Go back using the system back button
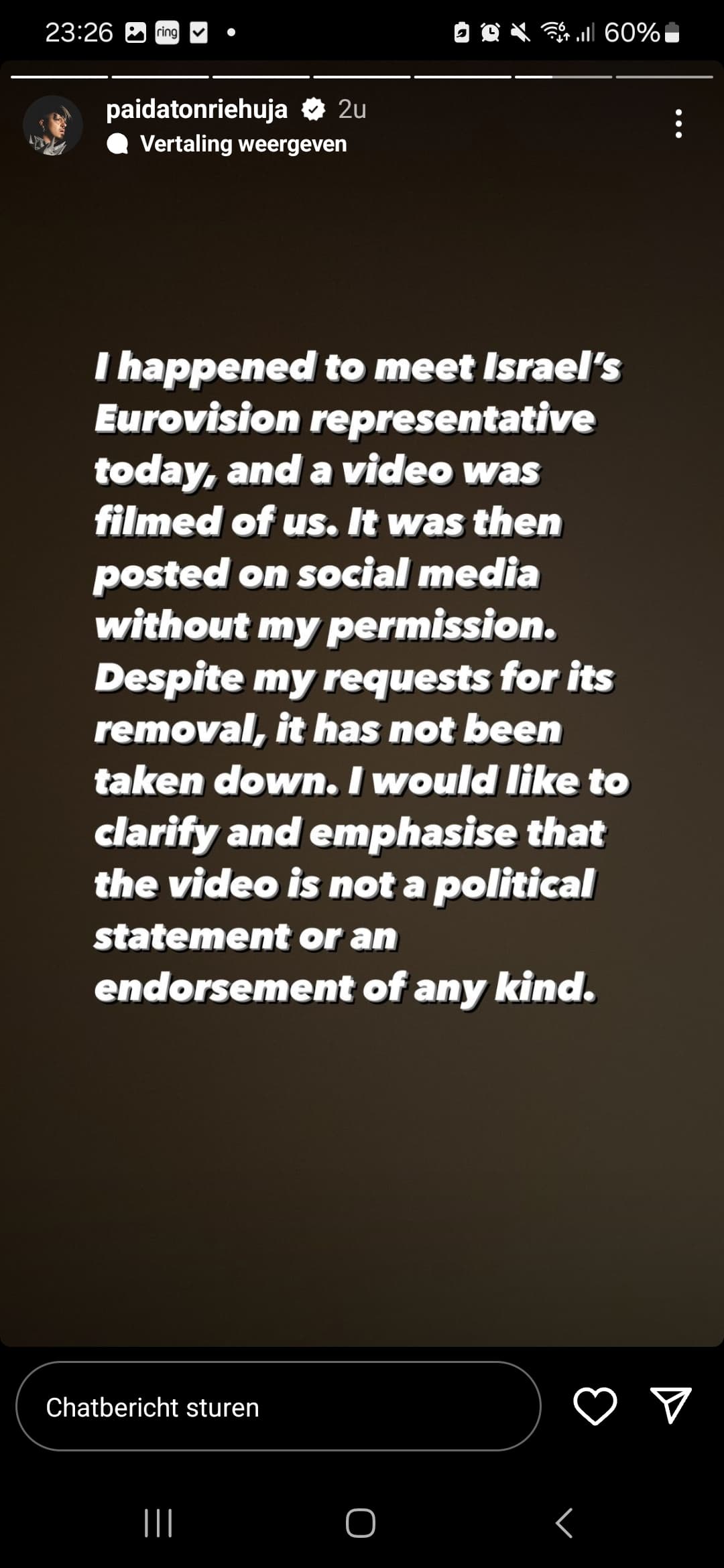Screen dimensions: 724x1568 click(x=564, y=1523)
